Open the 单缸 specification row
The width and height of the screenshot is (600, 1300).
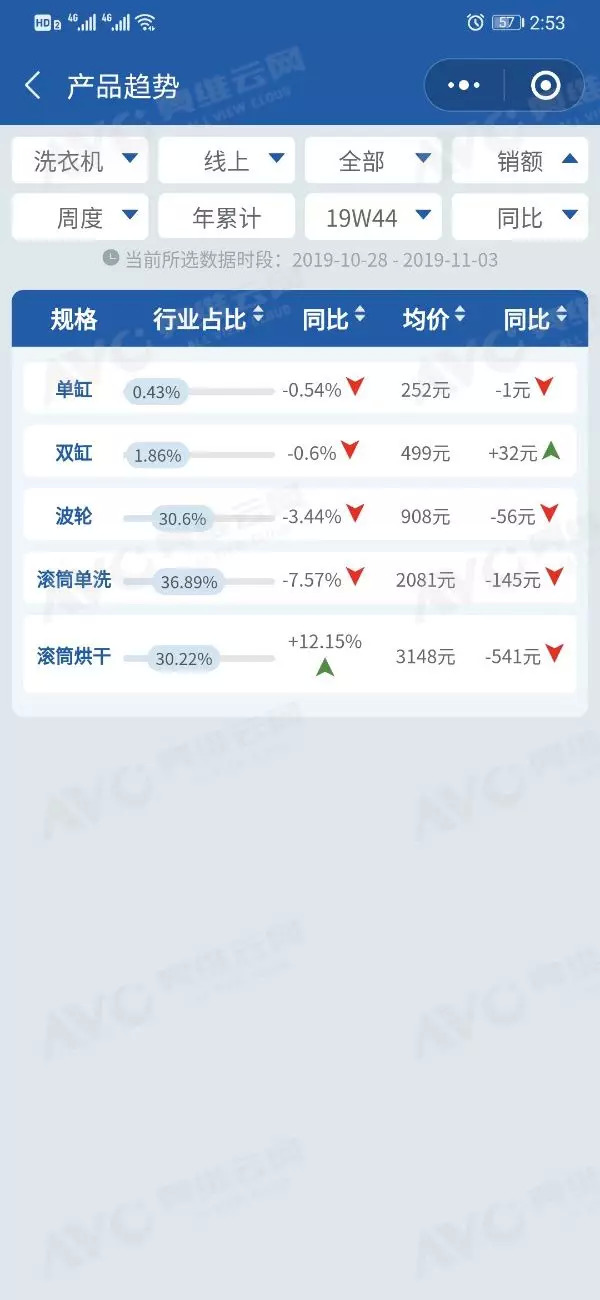pyautogui.click(x=74, y=389)
